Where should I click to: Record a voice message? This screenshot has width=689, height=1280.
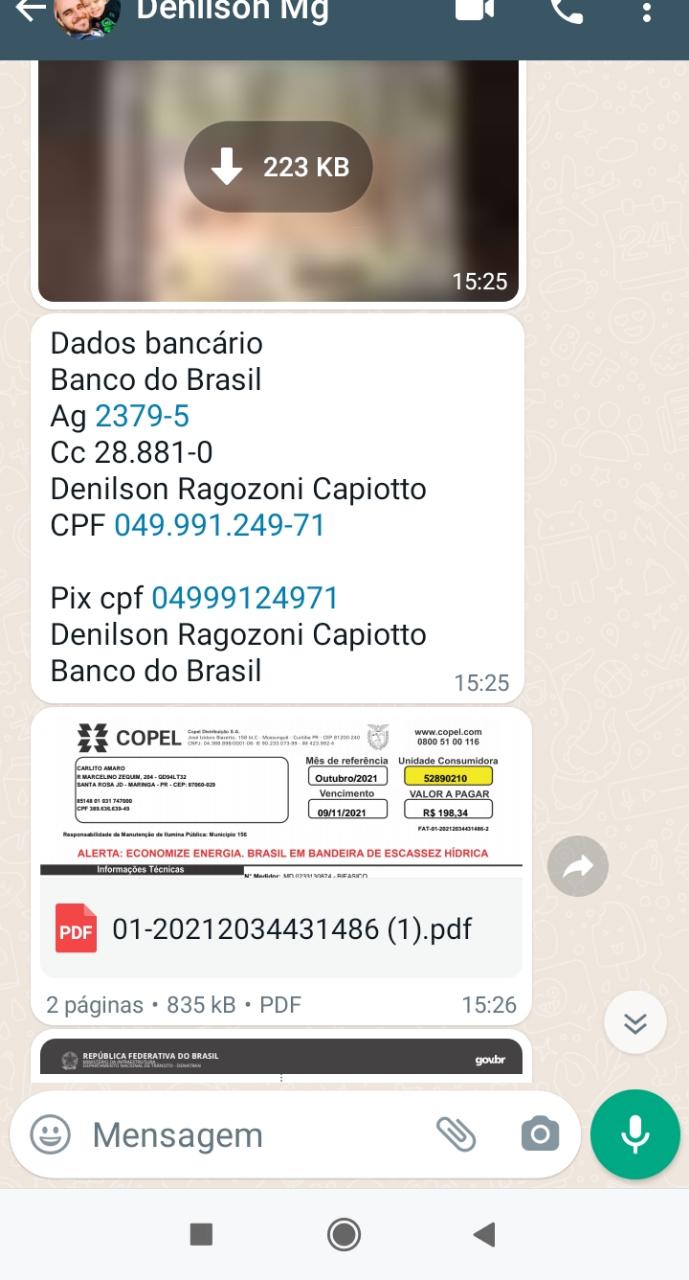[635, 1134]
